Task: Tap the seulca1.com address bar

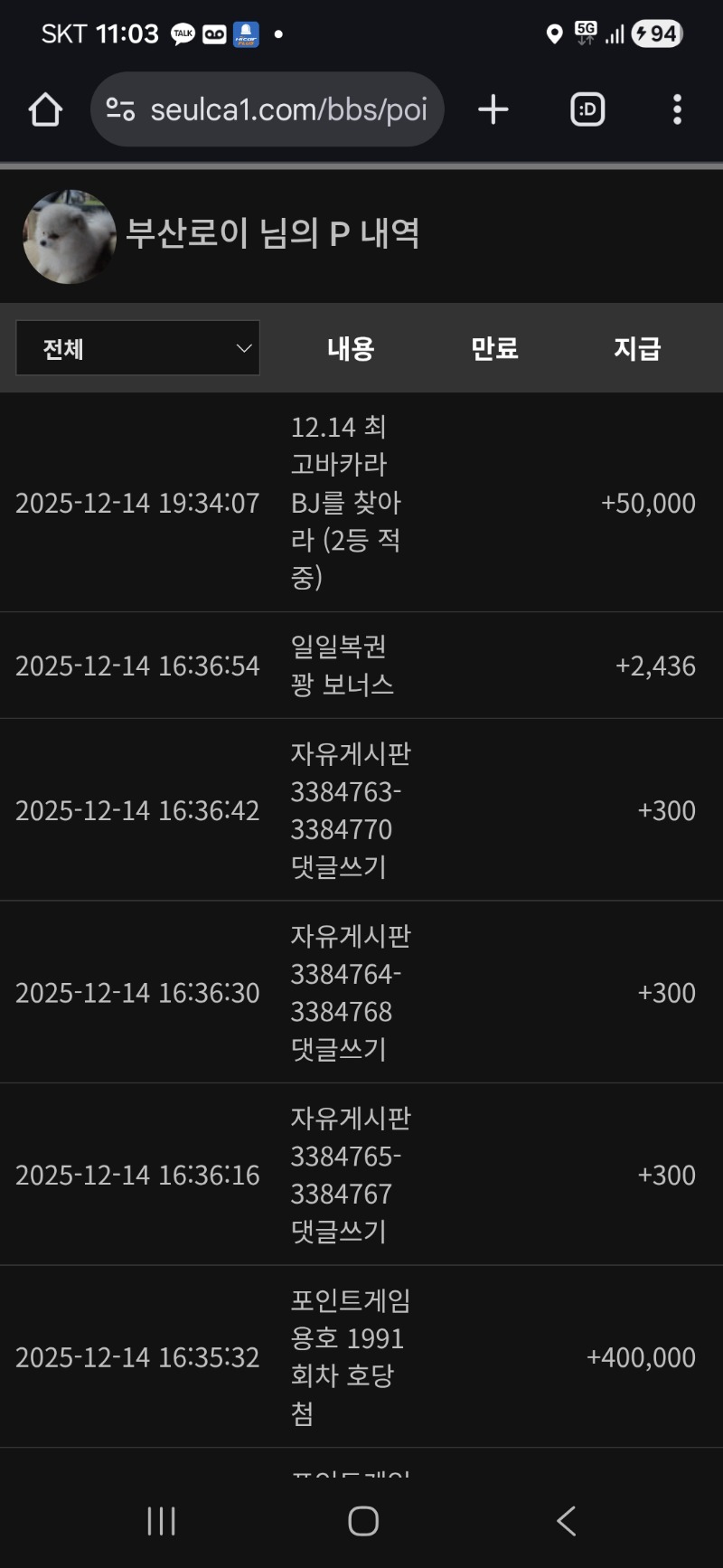Action: [287, 110]
